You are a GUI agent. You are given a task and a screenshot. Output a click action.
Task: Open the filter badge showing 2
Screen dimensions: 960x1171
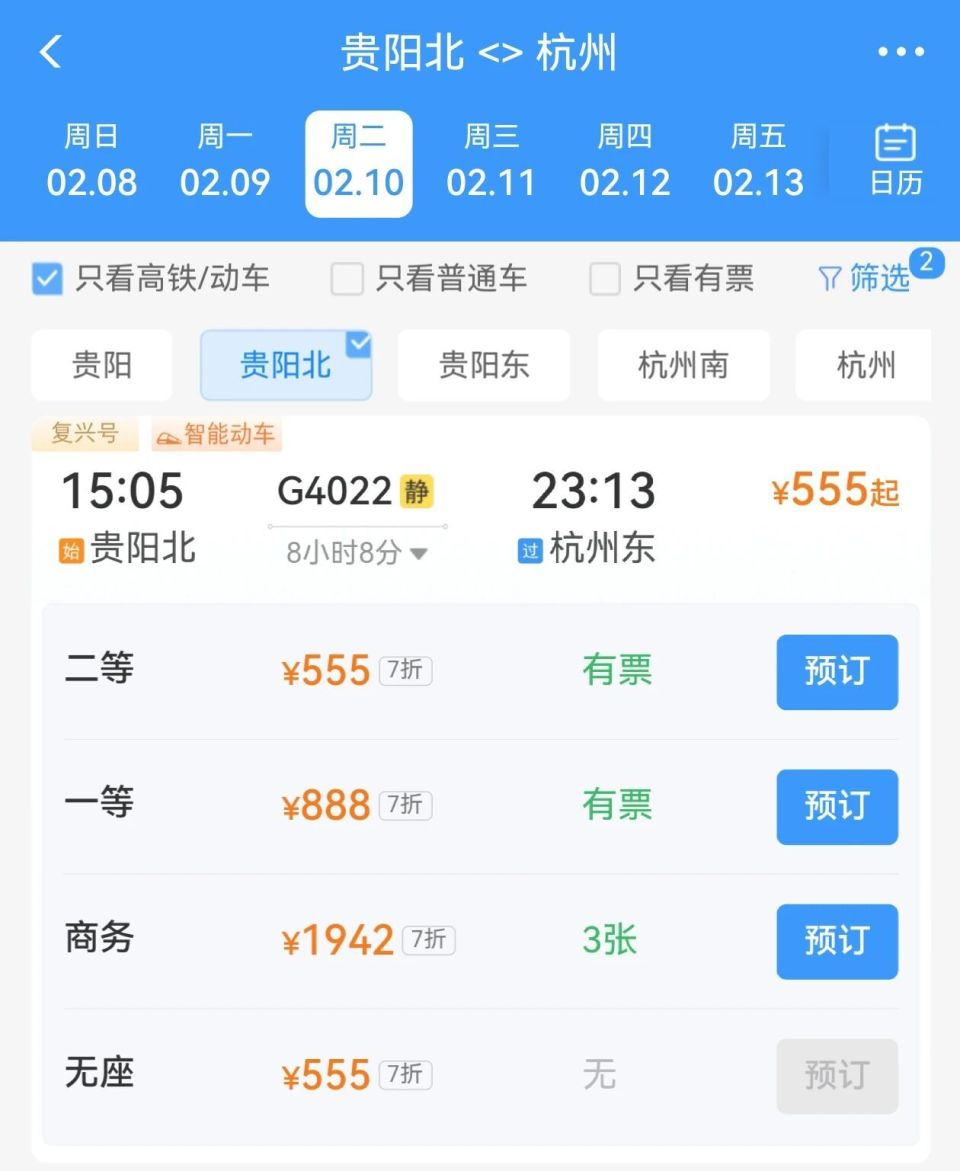pyautogui.click(x=930, y=263)
